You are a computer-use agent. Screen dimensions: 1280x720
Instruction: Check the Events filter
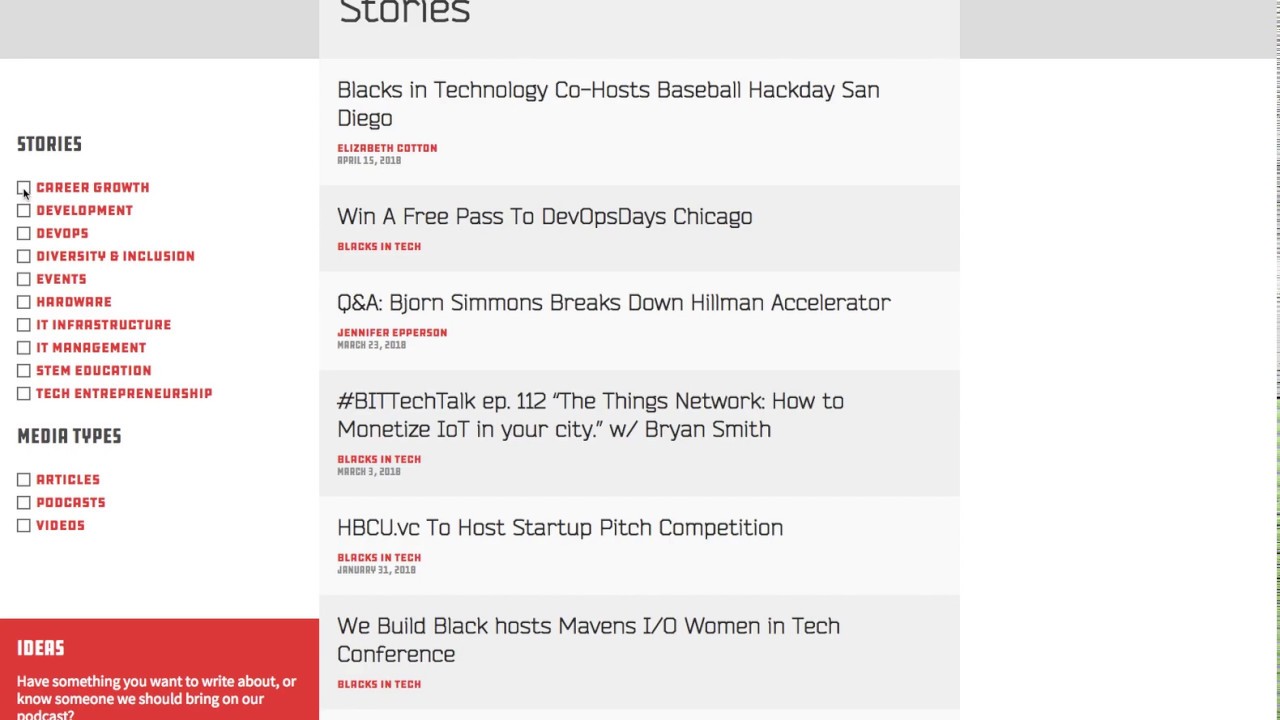click(24, 280)
